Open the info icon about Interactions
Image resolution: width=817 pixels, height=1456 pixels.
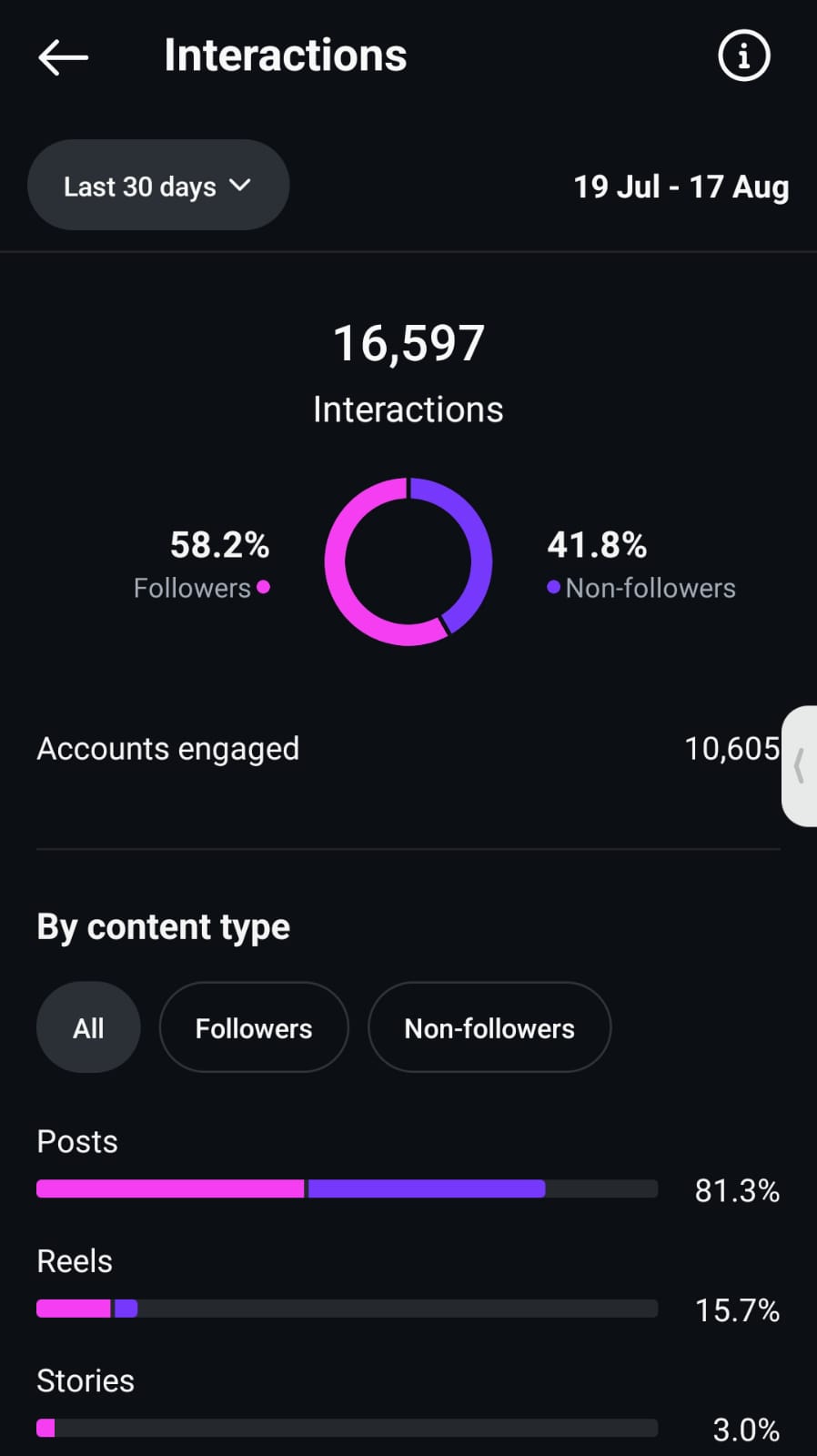(743, 56)
